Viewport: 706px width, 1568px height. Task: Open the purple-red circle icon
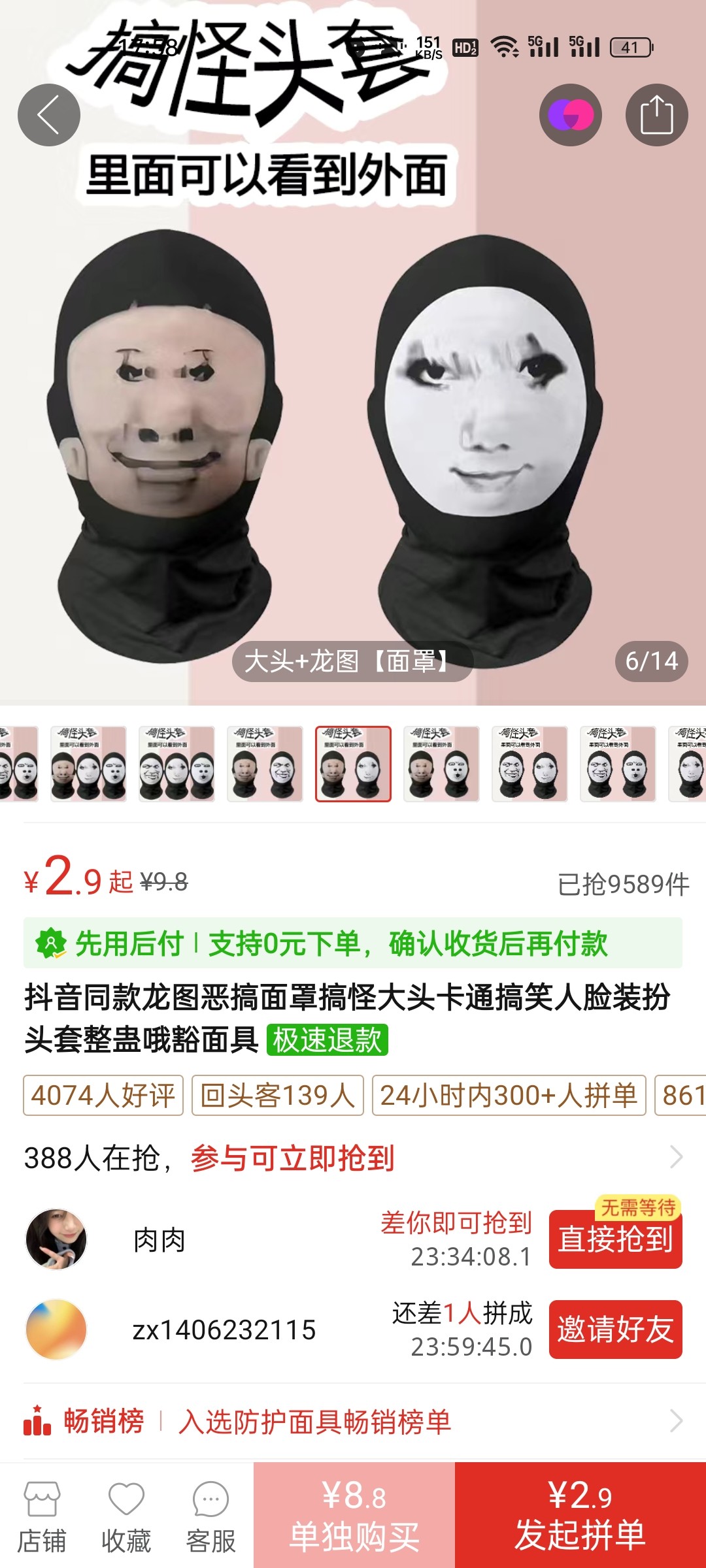coord(570,115)
